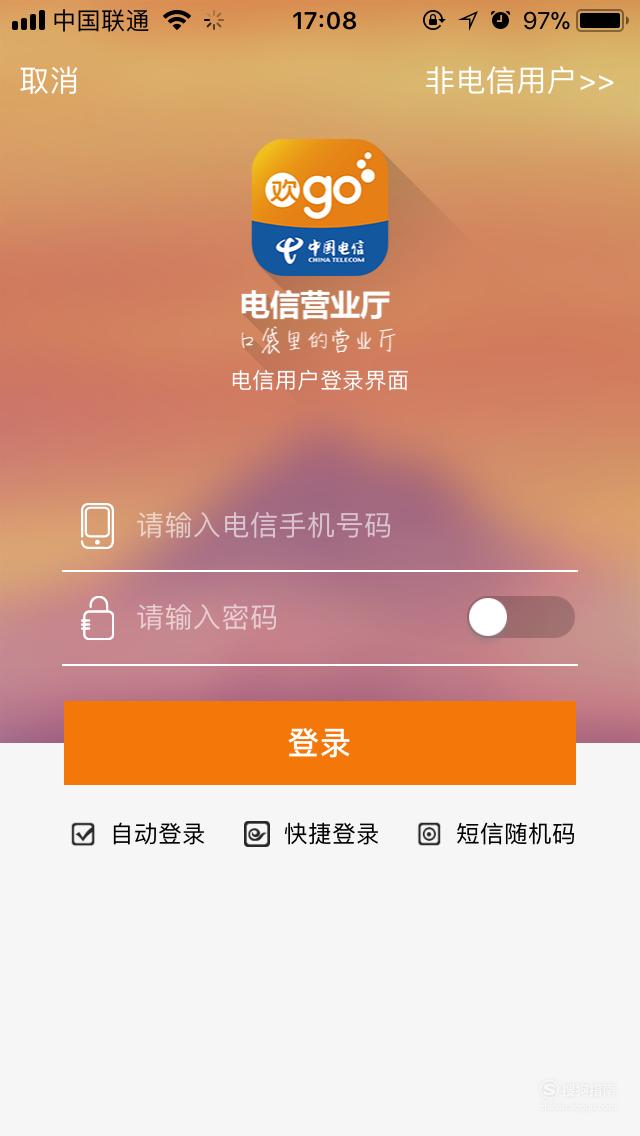Toggle the switch beside the password field
This screenshot has width=640, height=1136.
click(x=521, y=617)
